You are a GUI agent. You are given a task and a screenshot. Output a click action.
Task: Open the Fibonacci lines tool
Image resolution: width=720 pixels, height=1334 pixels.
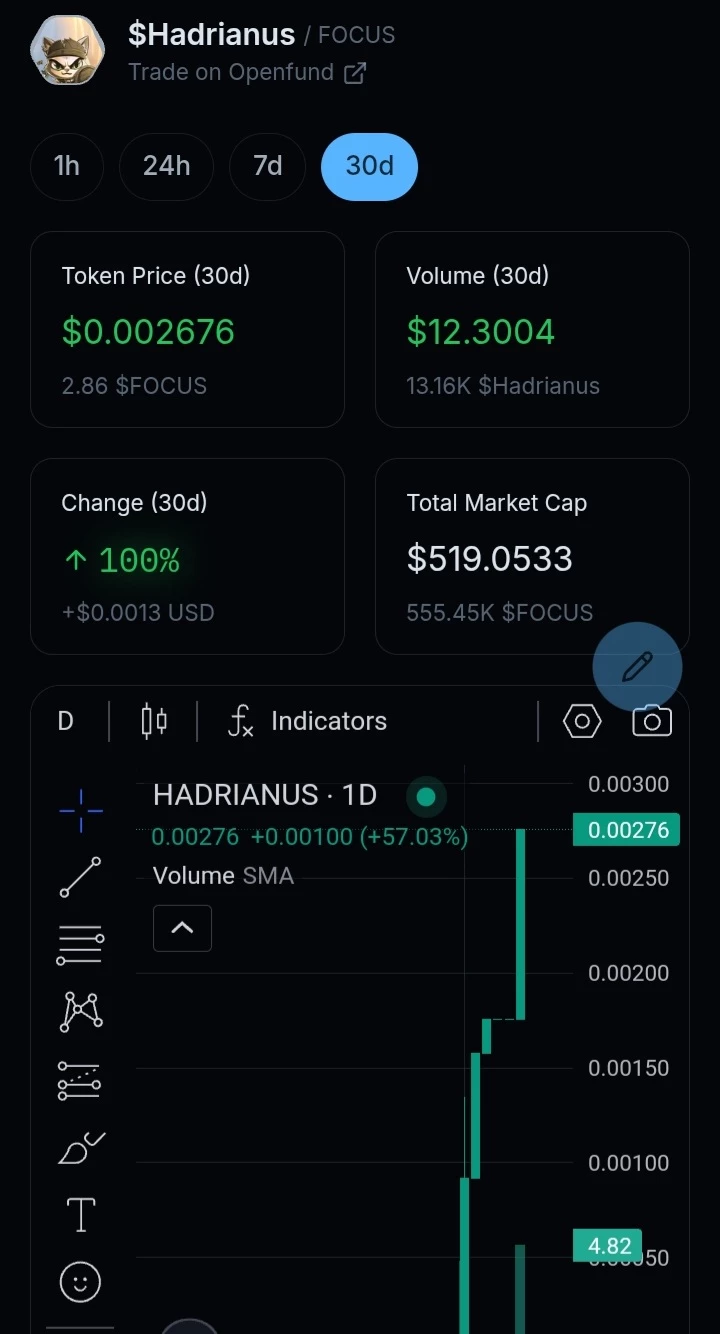click(x=81, y=945)
